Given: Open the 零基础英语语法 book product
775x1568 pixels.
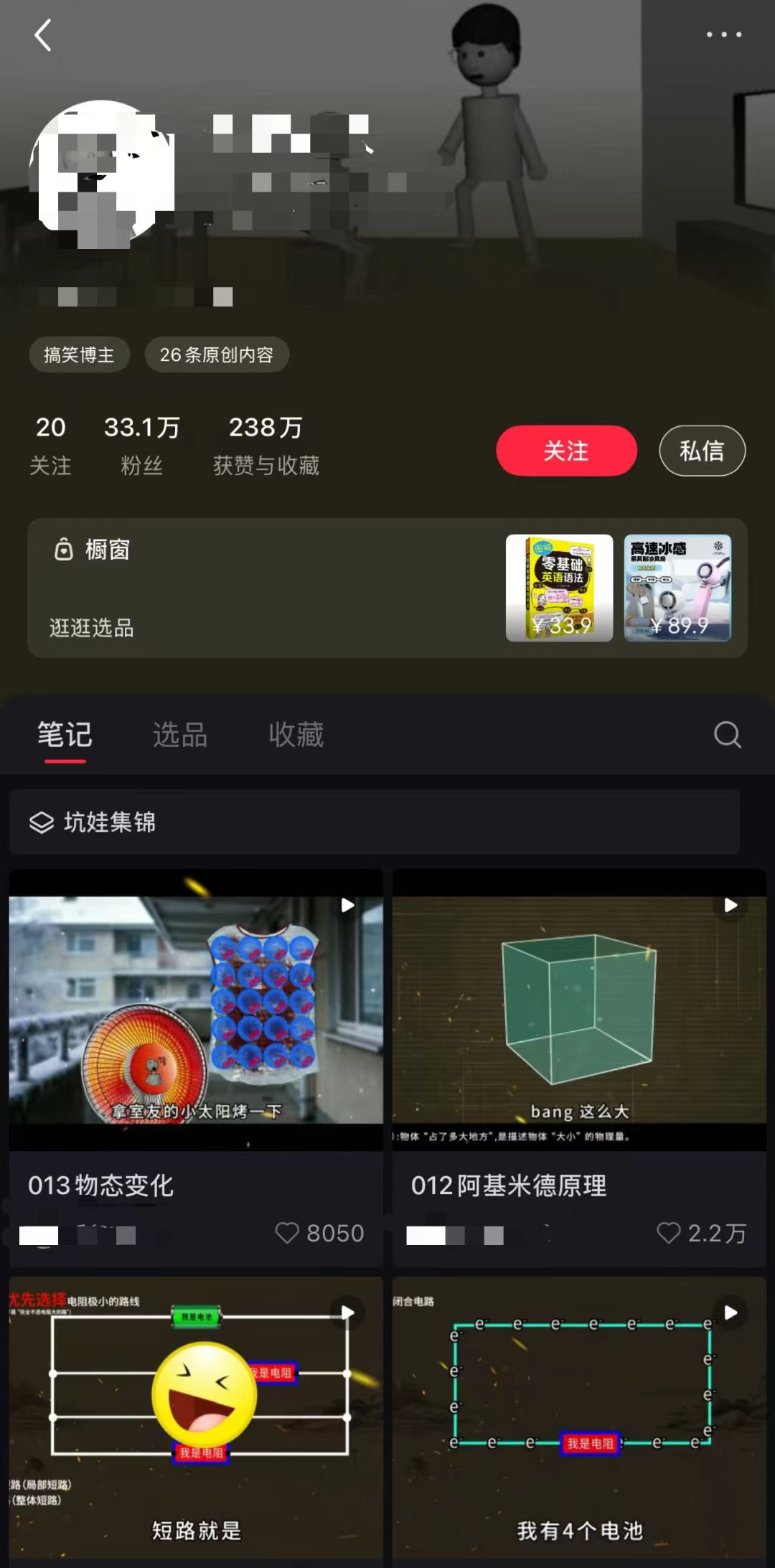Looking at the screenshot, I should tap(559, 588).
